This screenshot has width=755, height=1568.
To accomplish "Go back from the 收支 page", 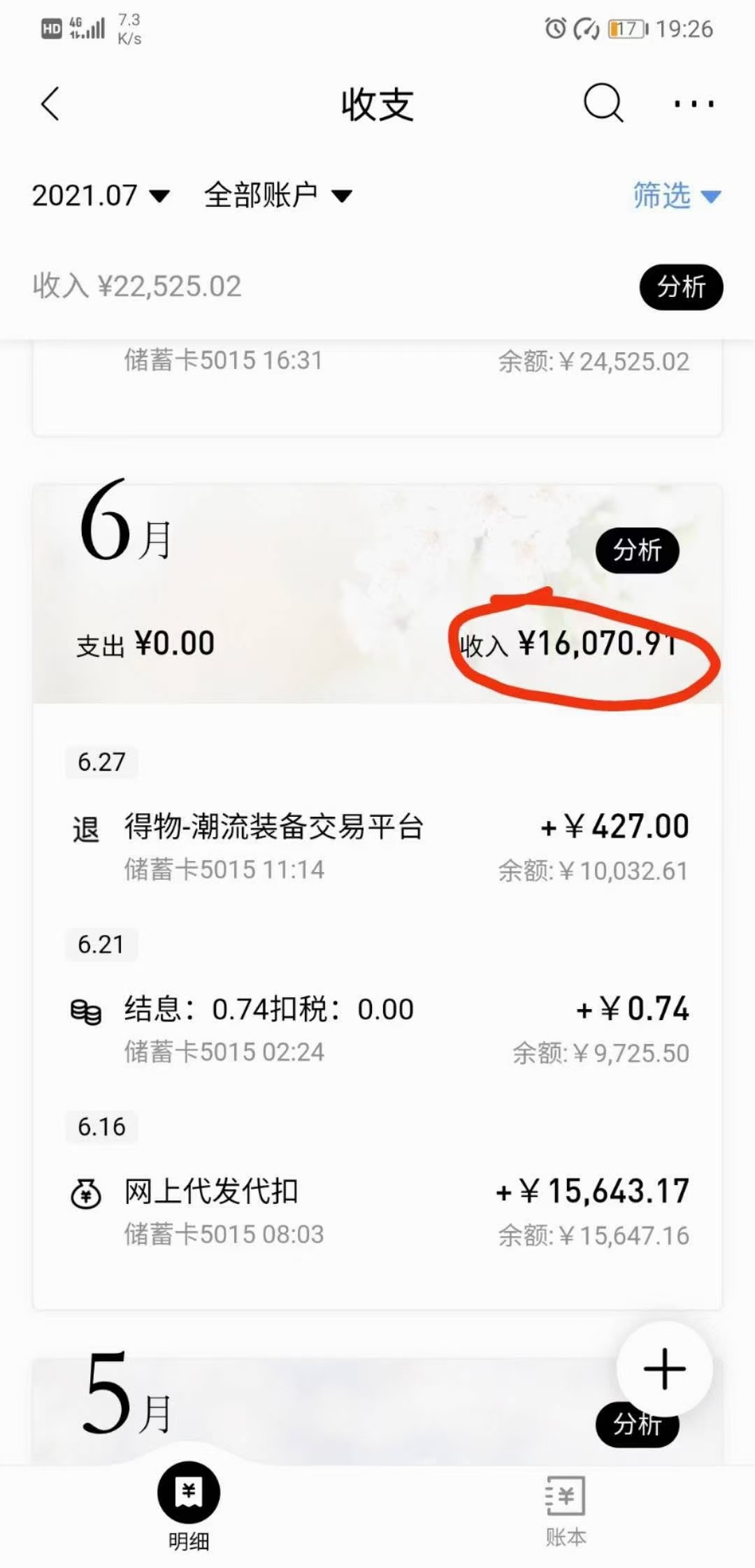I will tap(50, 105).
